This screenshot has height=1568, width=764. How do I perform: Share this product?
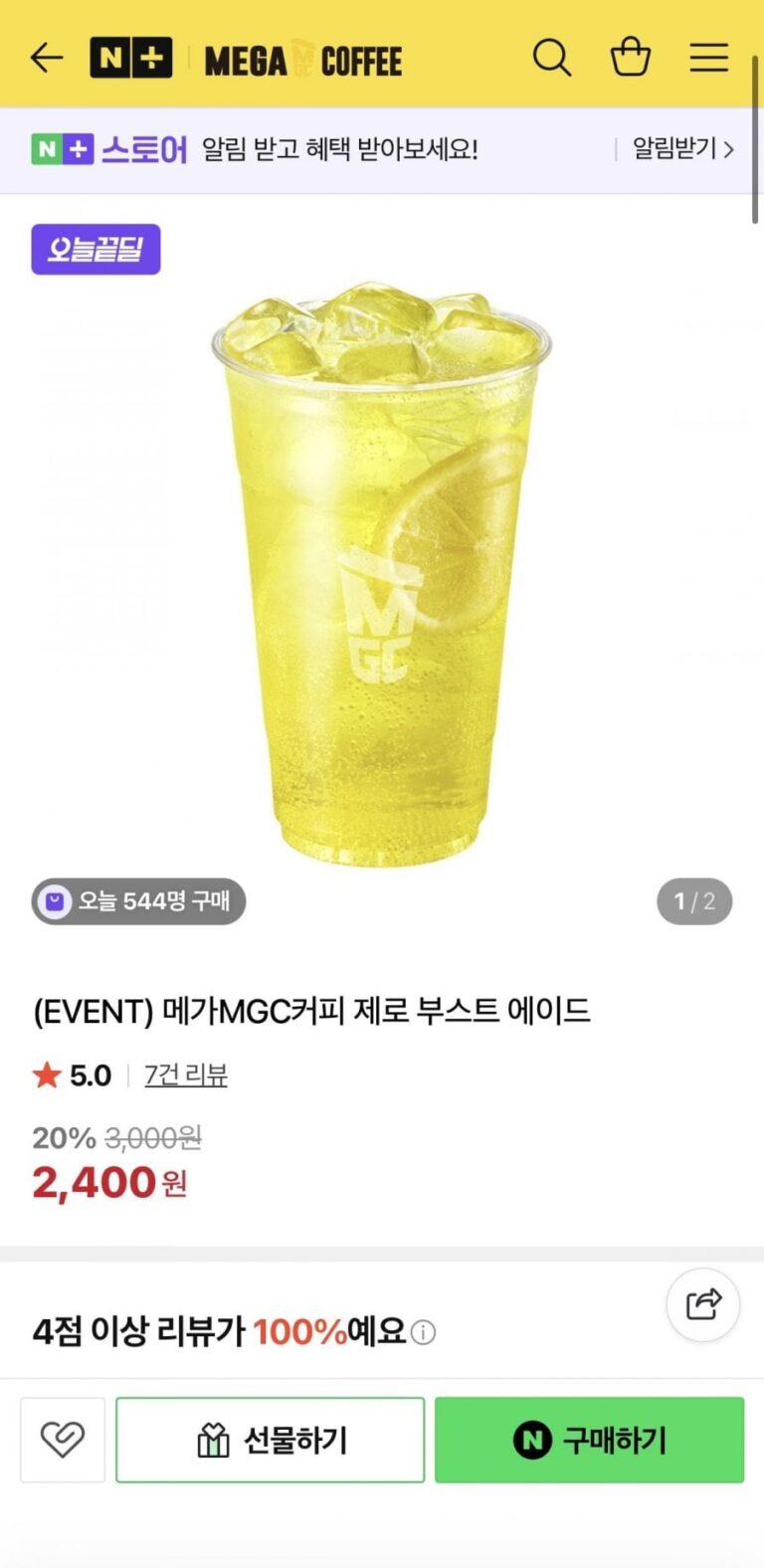[703, 1303]
